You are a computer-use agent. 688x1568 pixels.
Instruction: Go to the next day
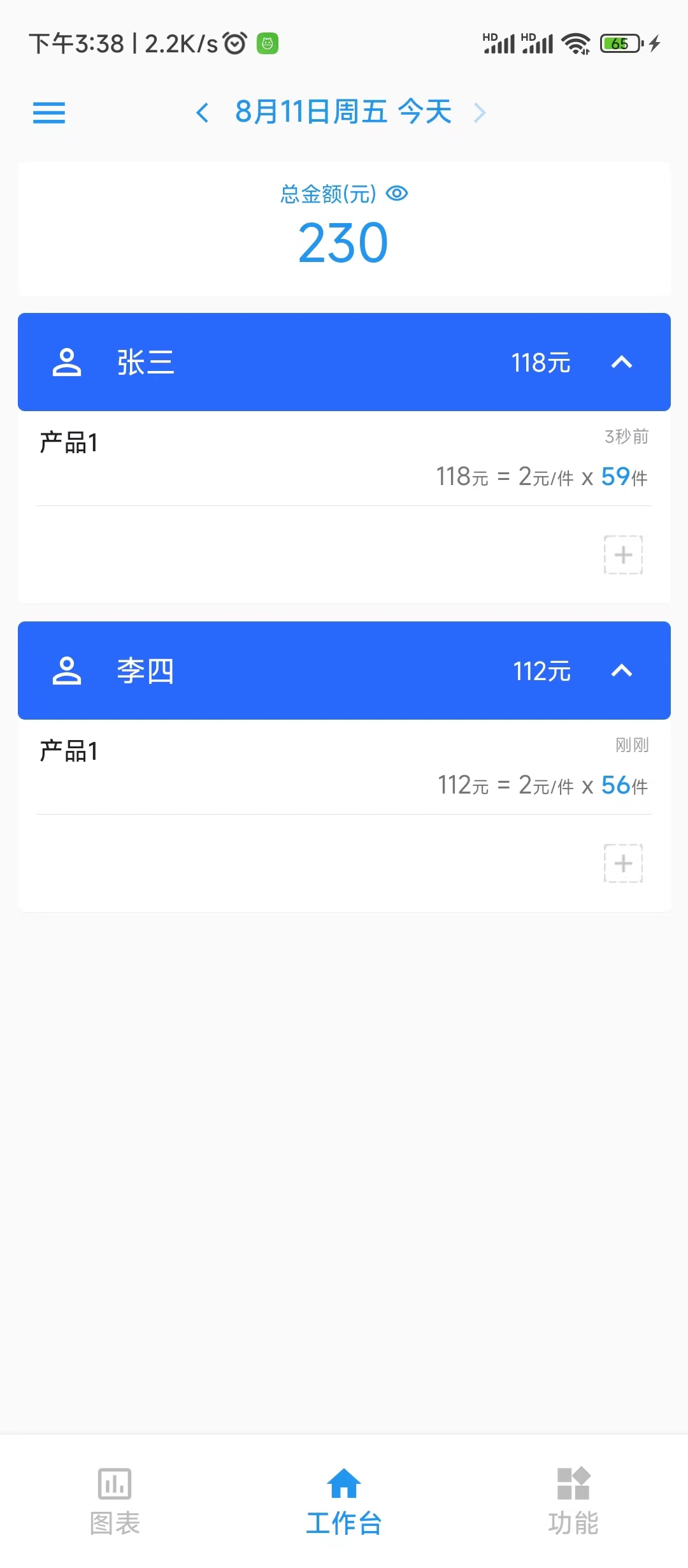click(480, 113)
